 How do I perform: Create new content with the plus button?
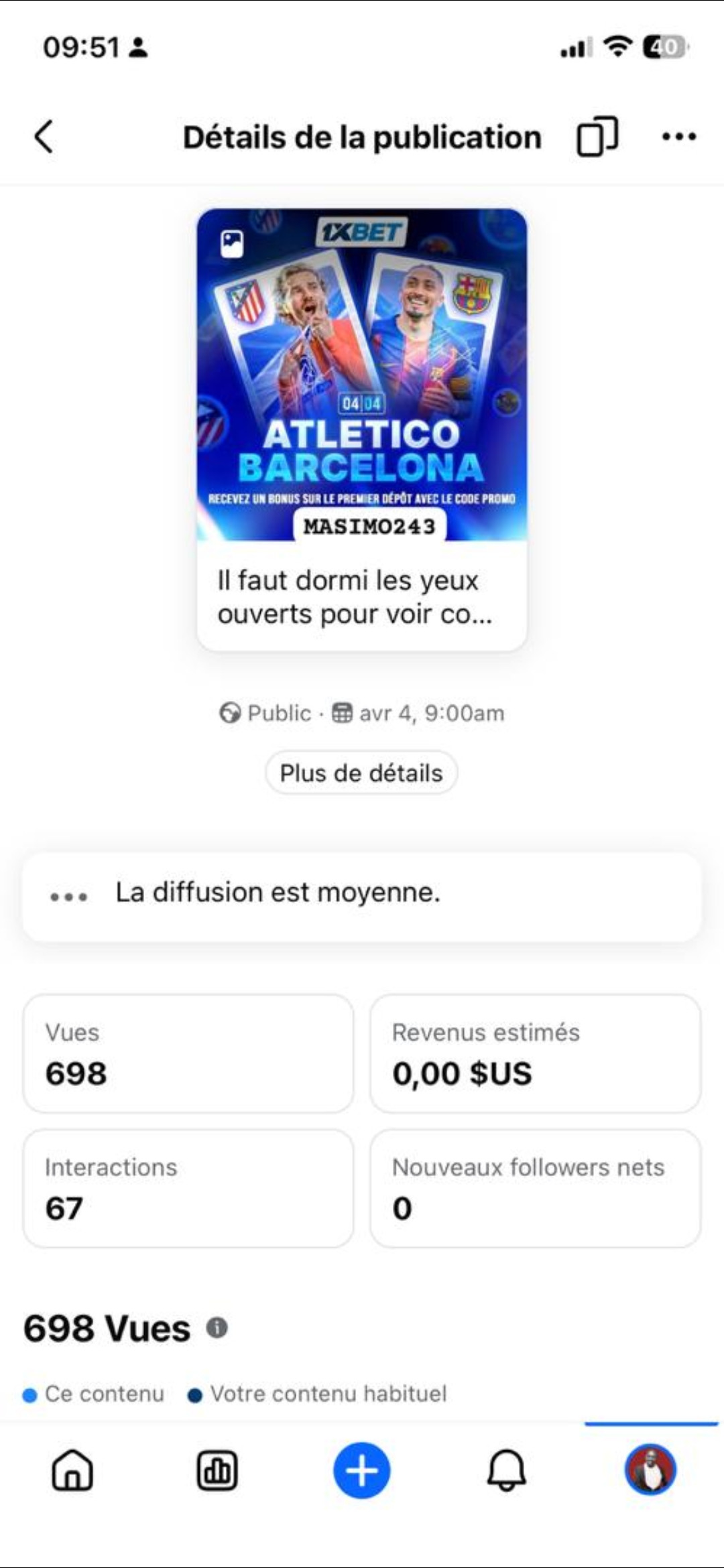(362, 1470)
